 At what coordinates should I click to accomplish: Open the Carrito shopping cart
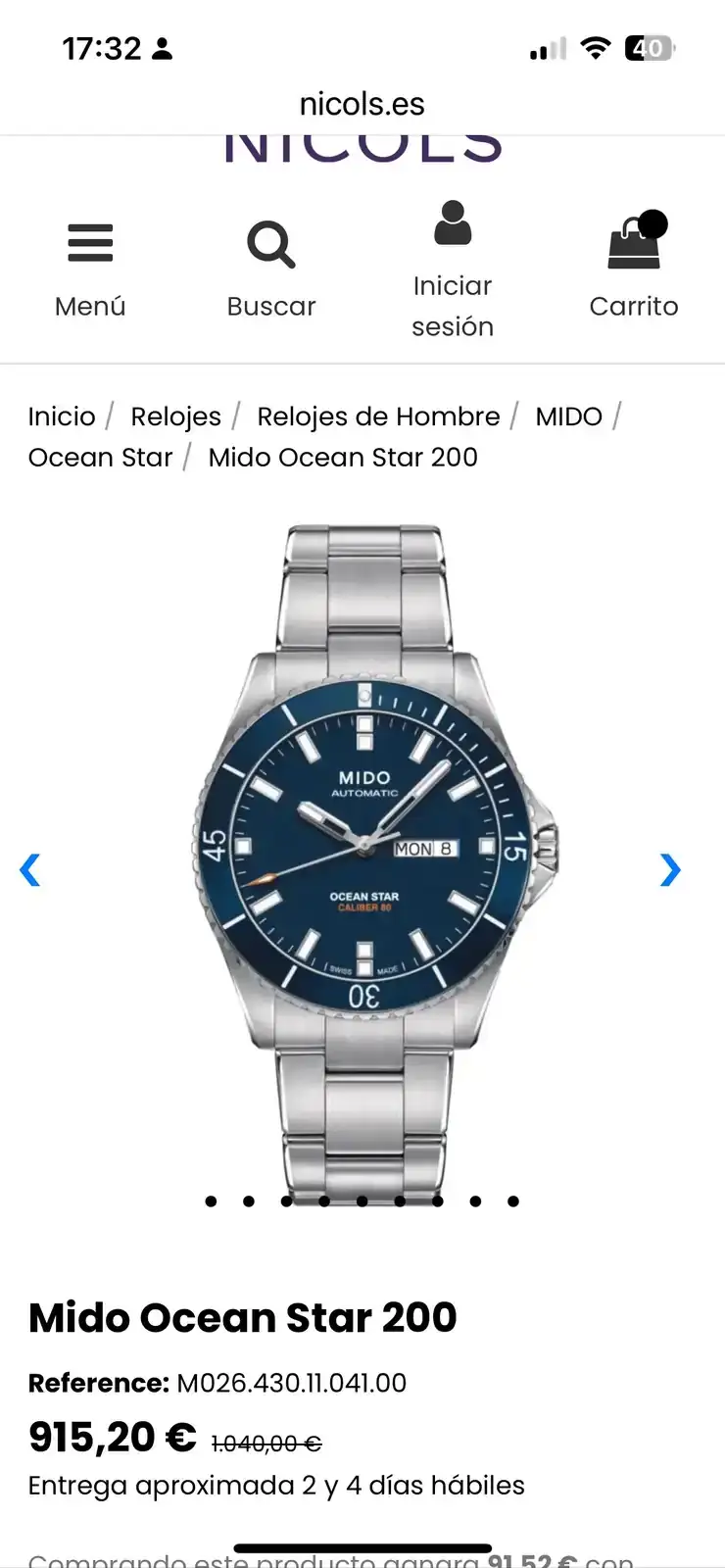tap(634, 267)
